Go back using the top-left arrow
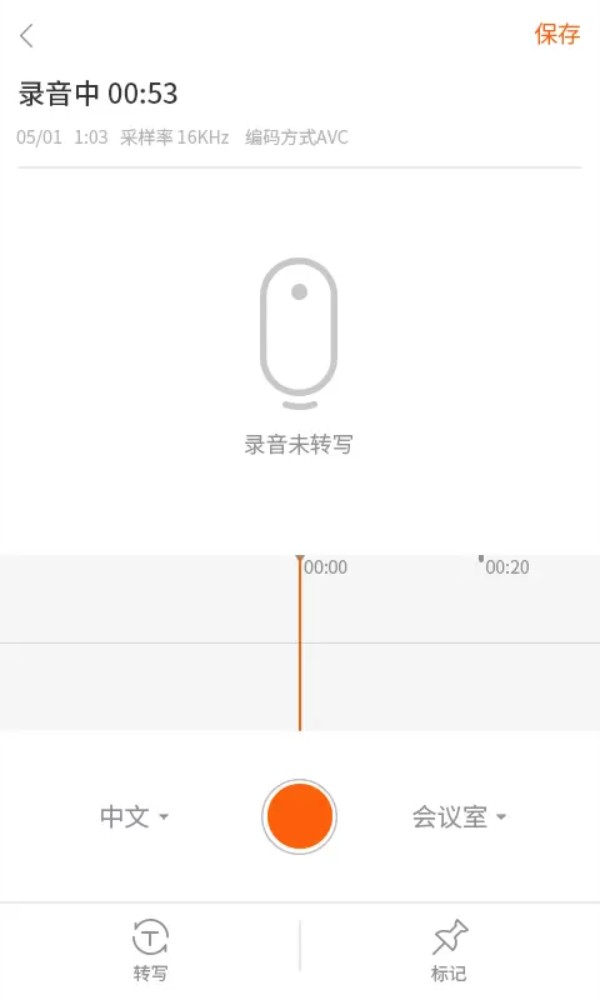This screenshot has height=1000, width=600. tap(27, 37)
